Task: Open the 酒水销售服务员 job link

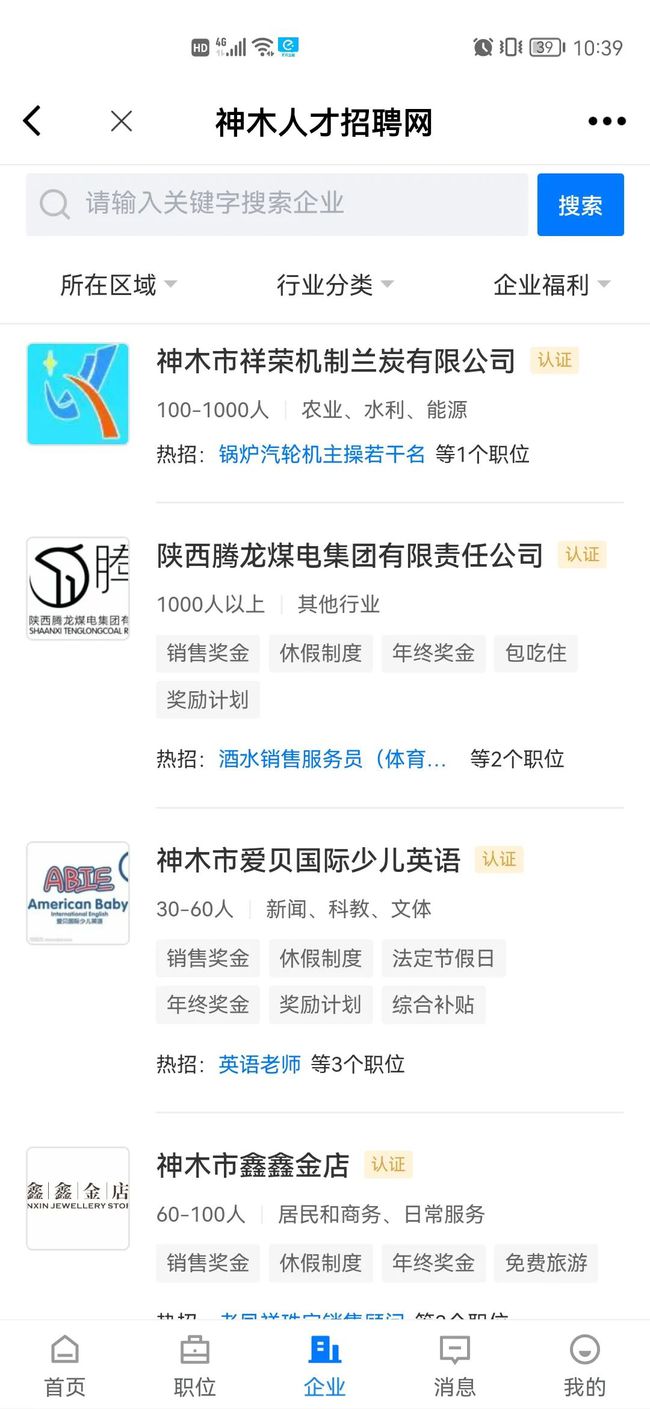Action: point(332,759)
